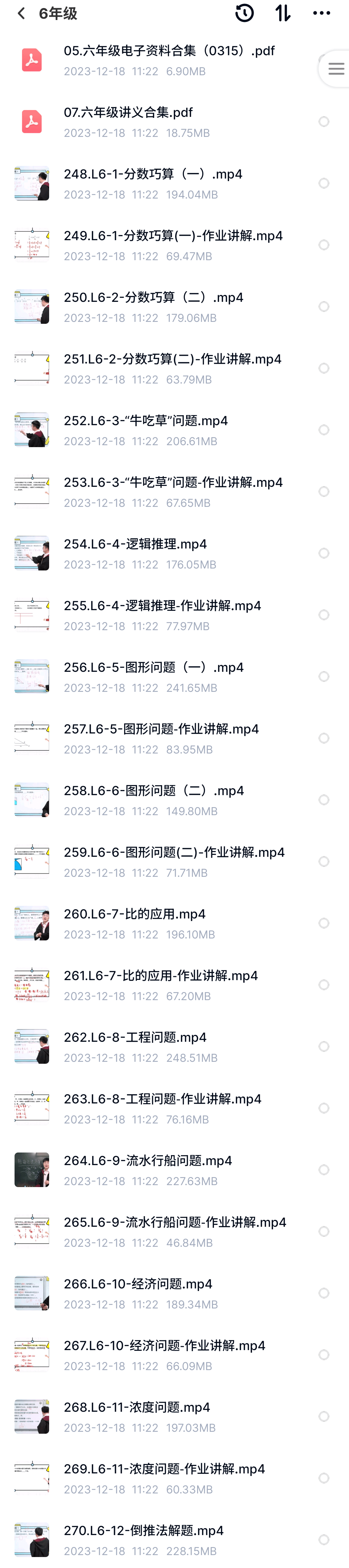Go back from the 6年级 folder
Screen dimensions: 349x1568
pyautogui.click(x=21, y=13)
